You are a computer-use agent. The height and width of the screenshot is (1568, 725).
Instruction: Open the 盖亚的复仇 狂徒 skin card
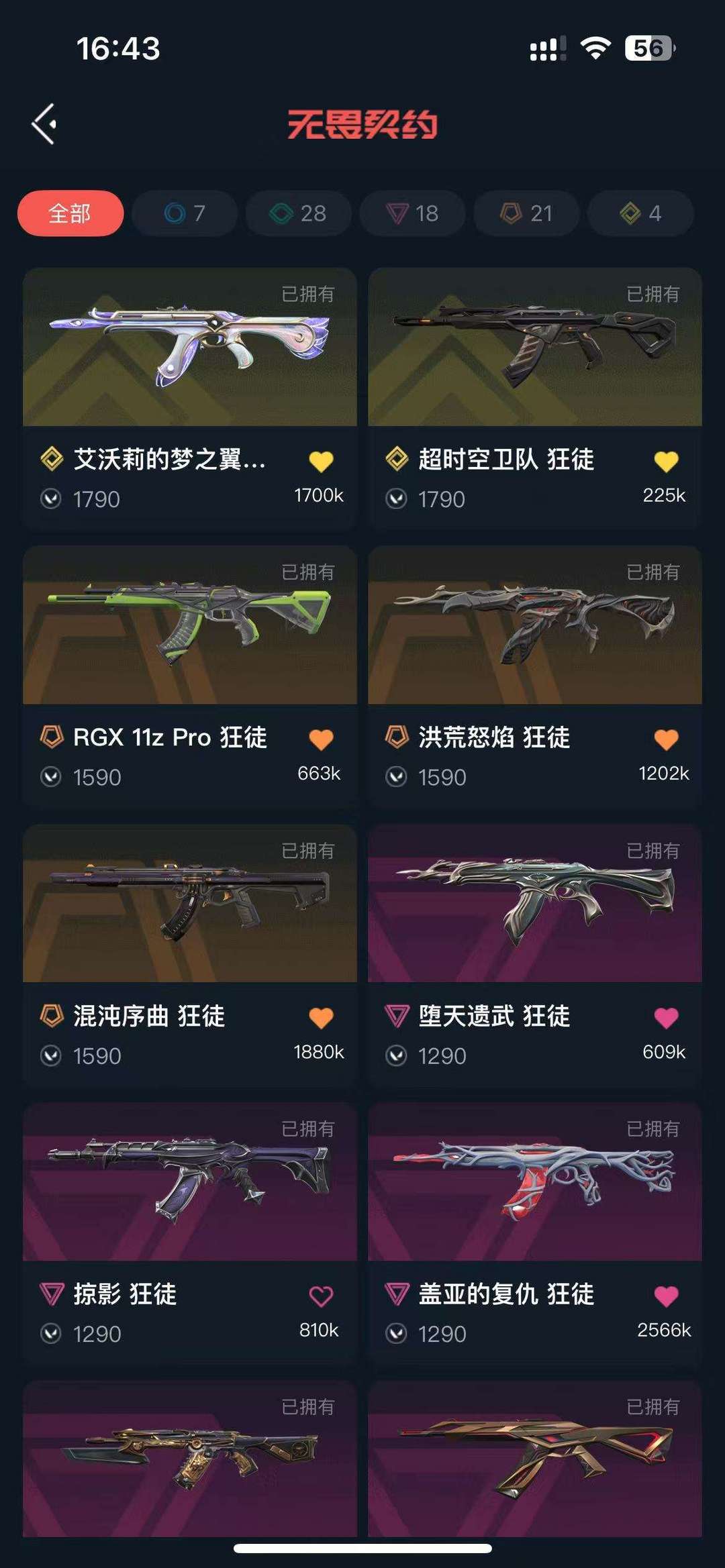pyautogui.click(x=535, y=1233)
